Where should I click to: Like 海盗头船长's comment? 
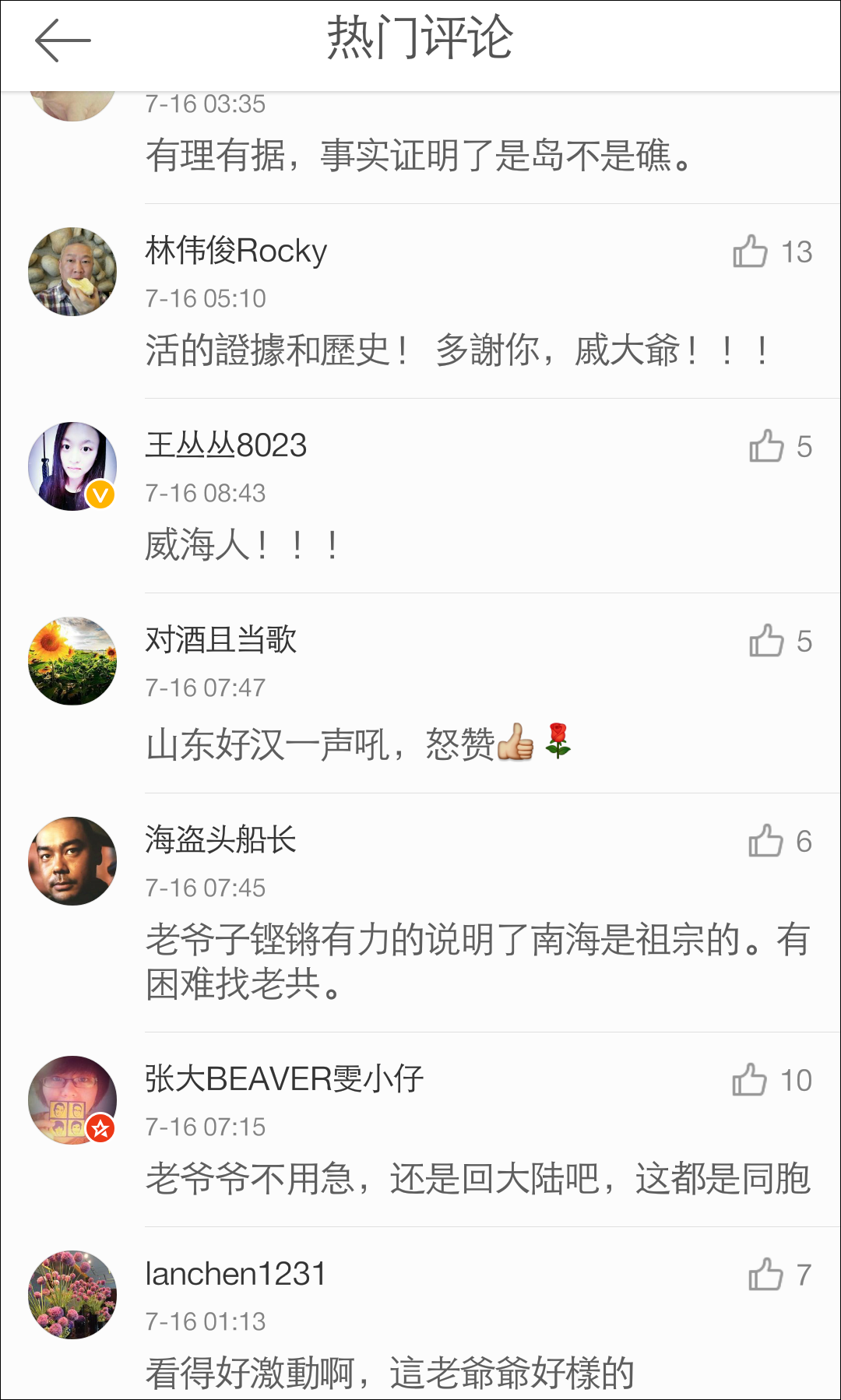coord(765,841)
